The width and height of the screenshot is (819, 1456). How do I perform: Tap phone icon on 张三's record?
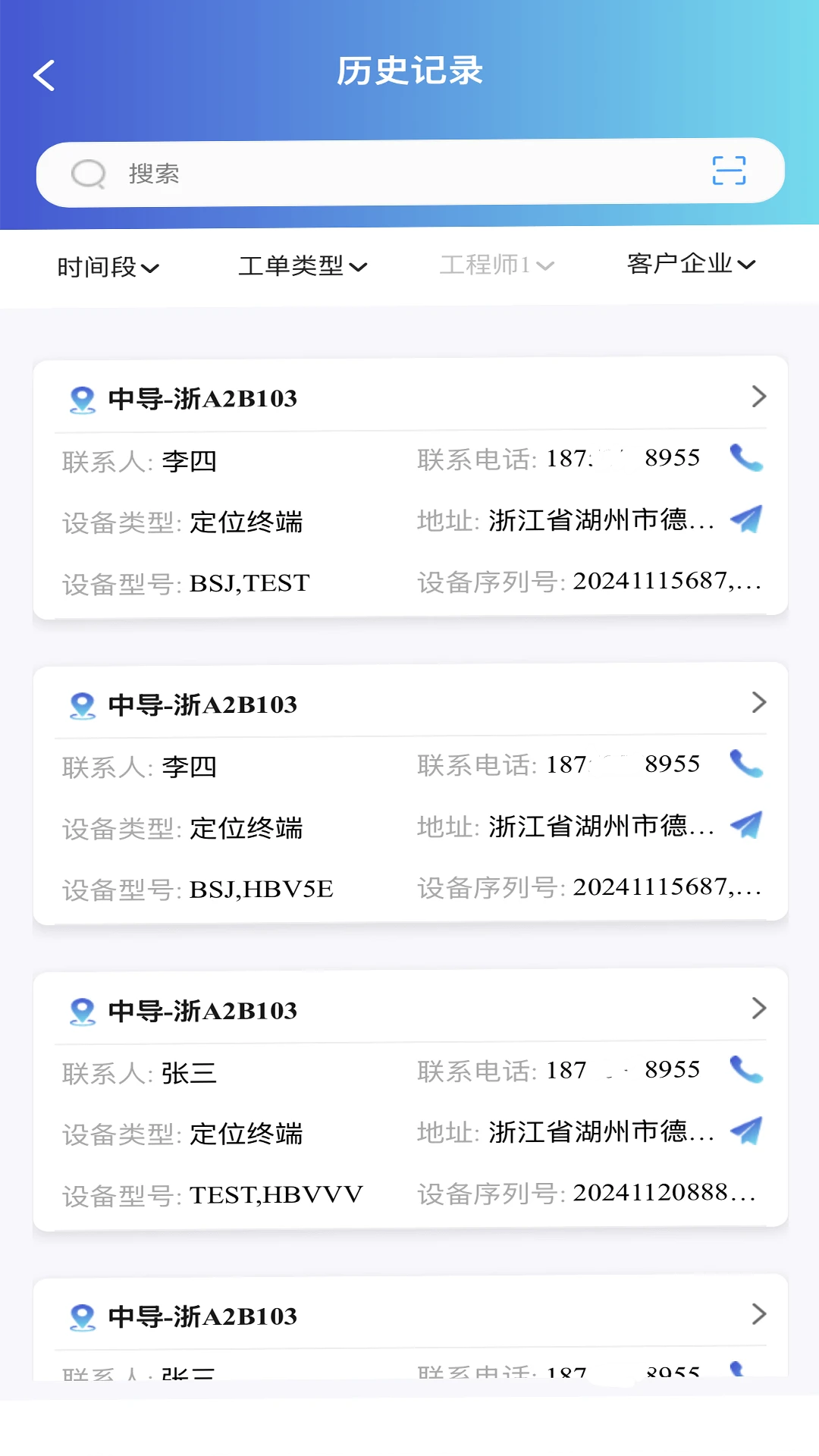click(746, 1069)
